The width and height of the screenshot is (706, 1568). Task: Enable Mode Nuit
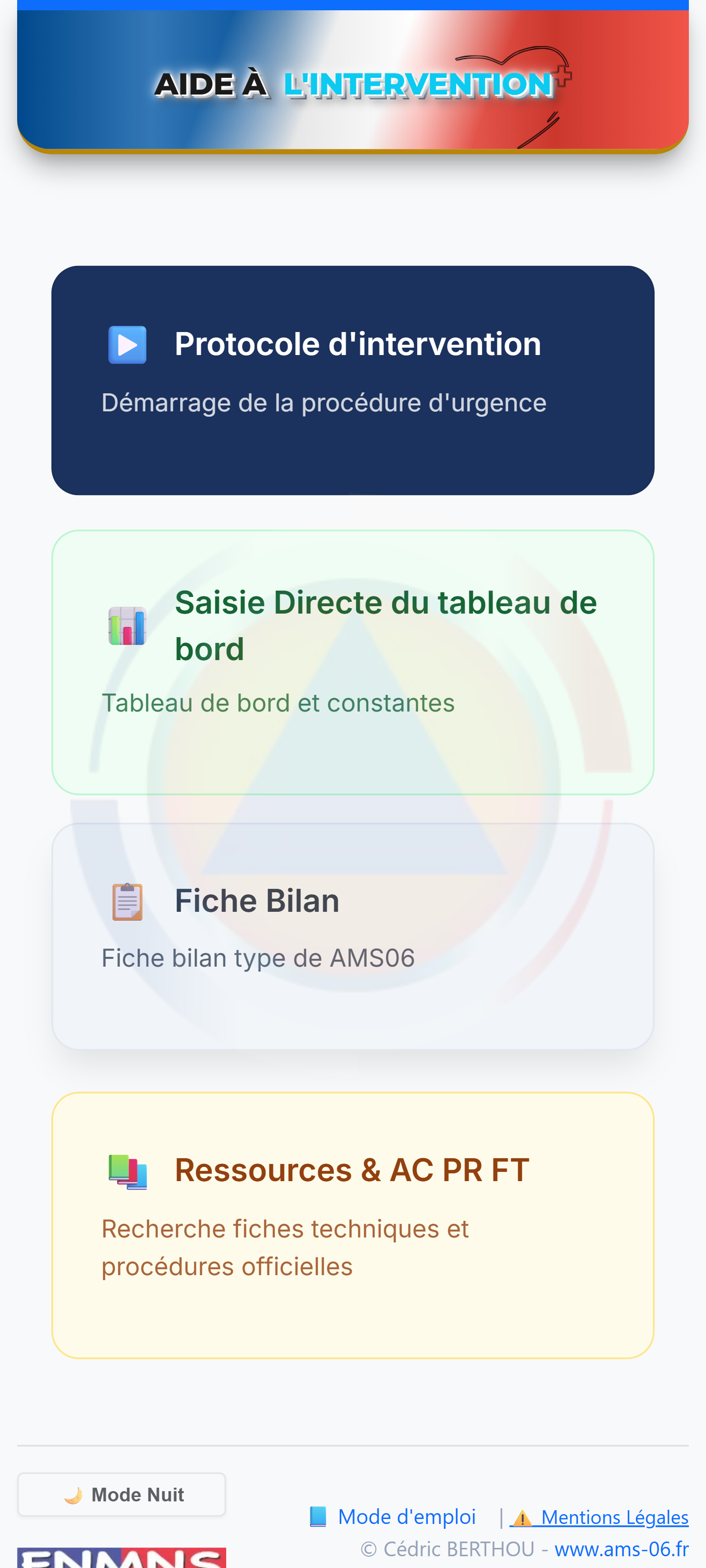(122, 1495)
